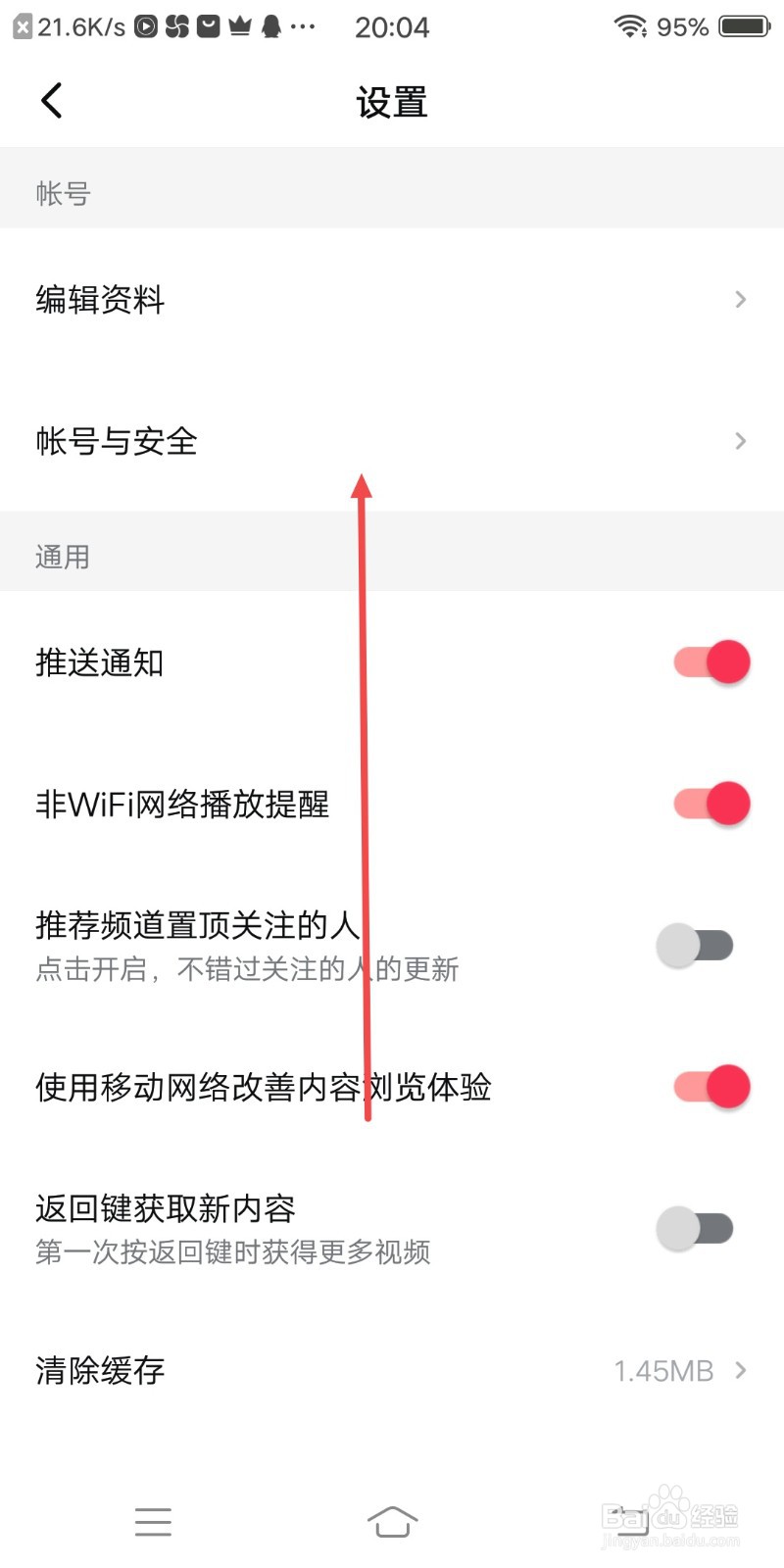Enable 推荐频道置顶关注的人

(696, 944)
